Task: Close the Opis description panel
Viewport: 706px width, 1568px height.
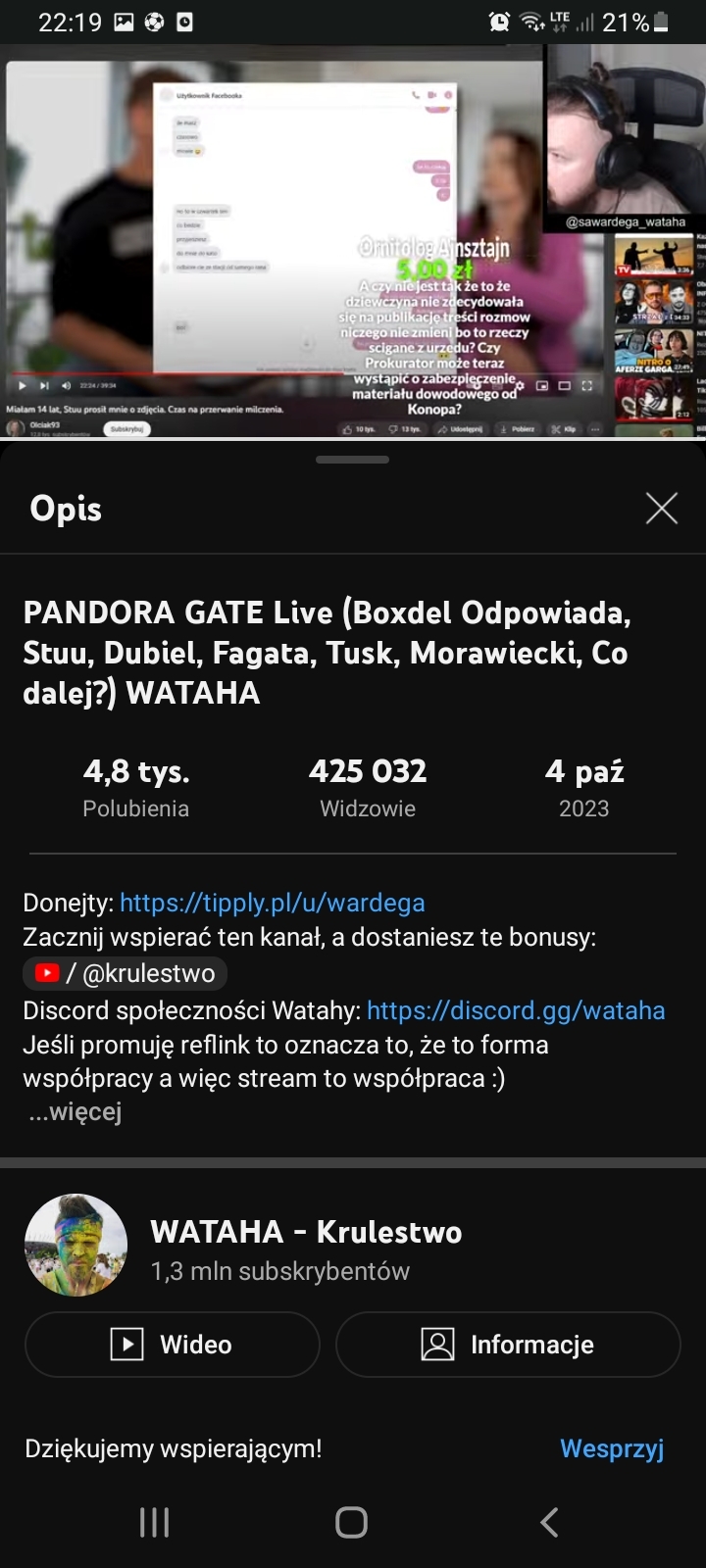Action: [x=662, y=508]
